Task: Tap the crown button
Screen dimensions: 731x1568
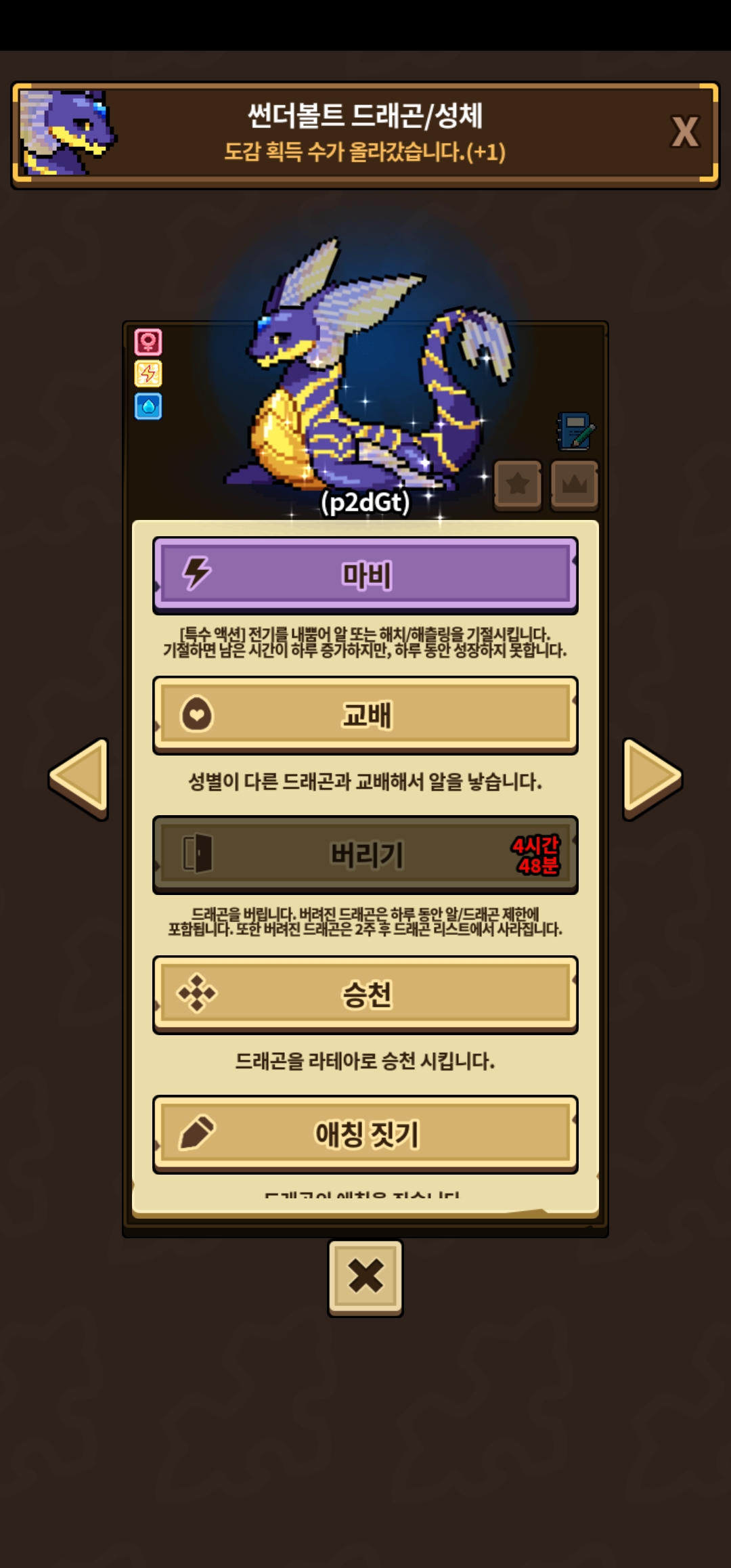Action: pyautogui.click(x=575, y=484)
